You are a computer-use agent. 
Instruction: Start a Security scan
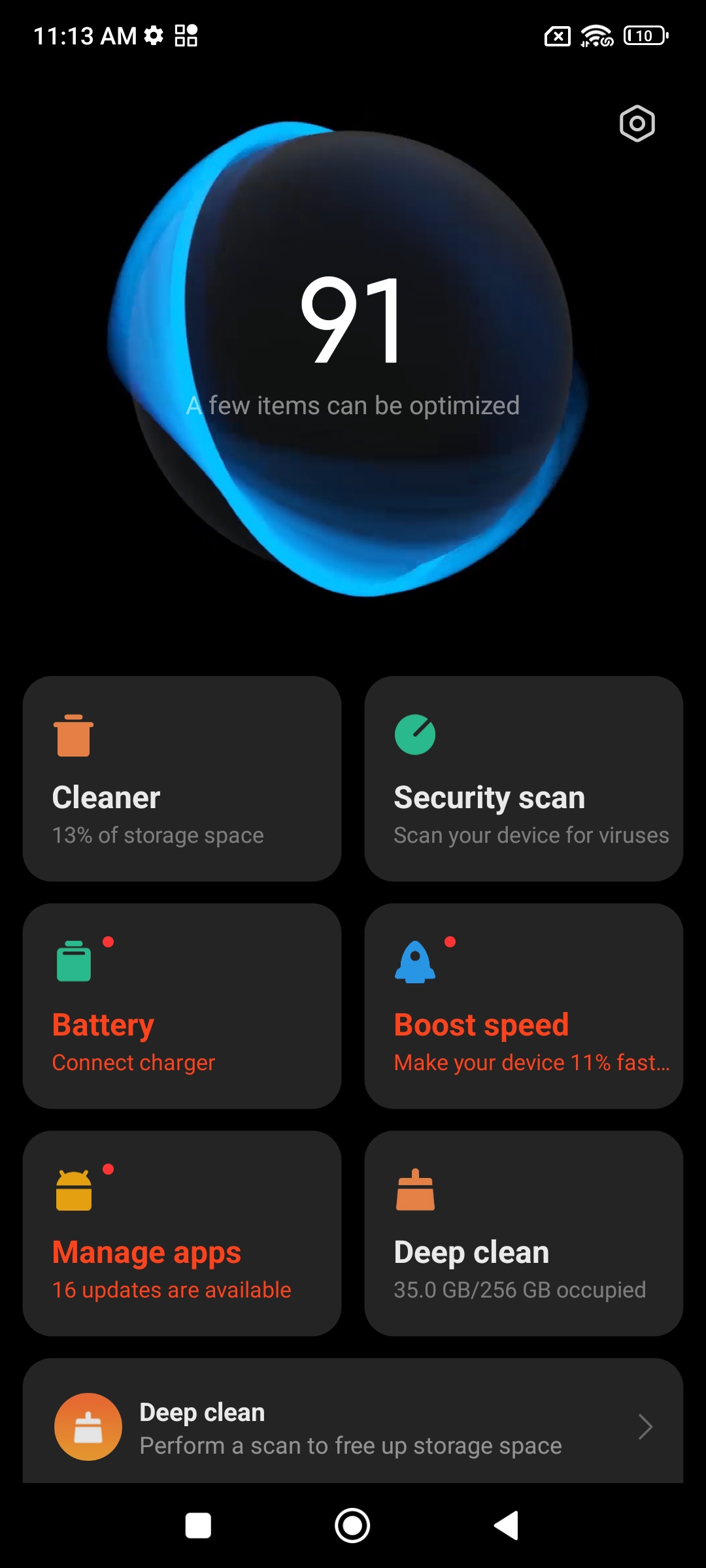[x=524, y=778]
